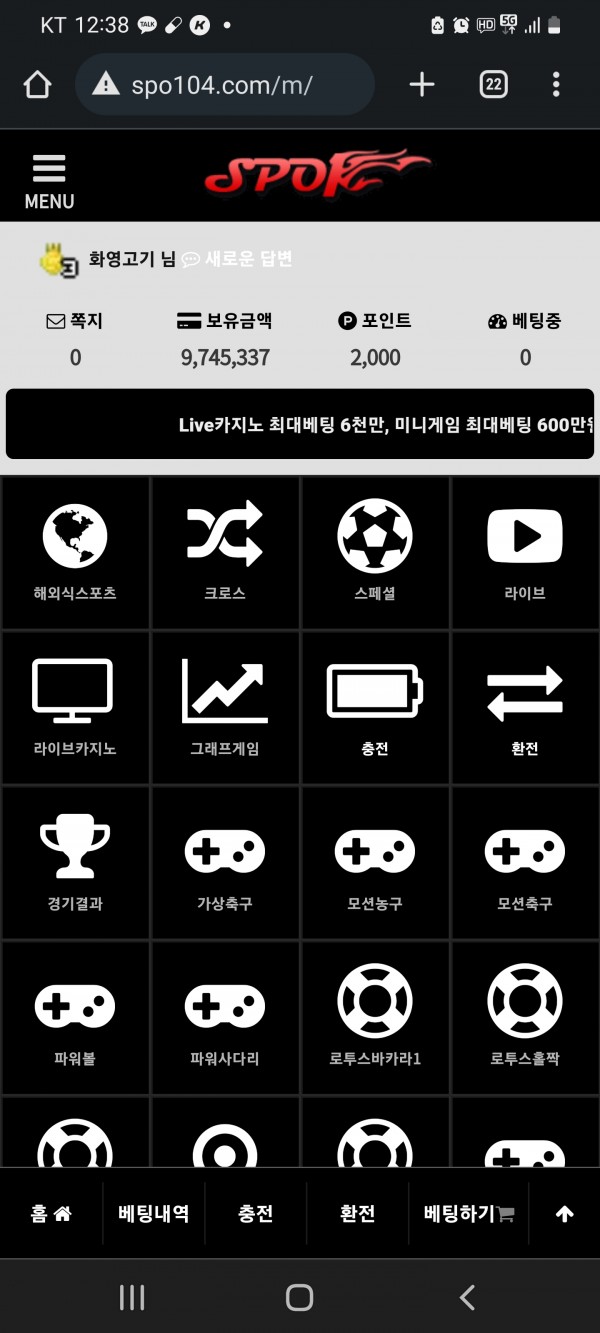
Task: Show the open tabs switcher
Action: 492,85
